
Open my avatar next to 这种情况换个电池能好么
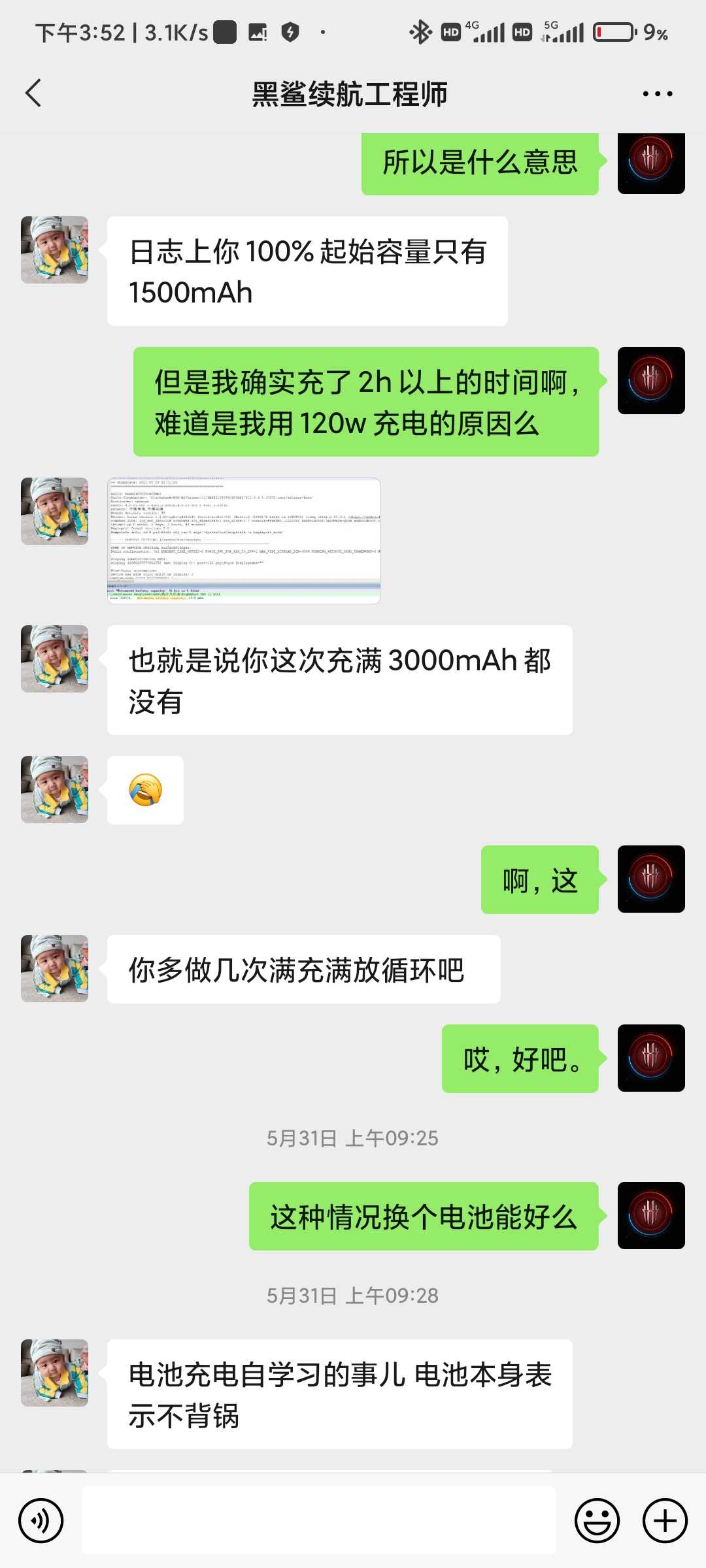click(651, 1215)
